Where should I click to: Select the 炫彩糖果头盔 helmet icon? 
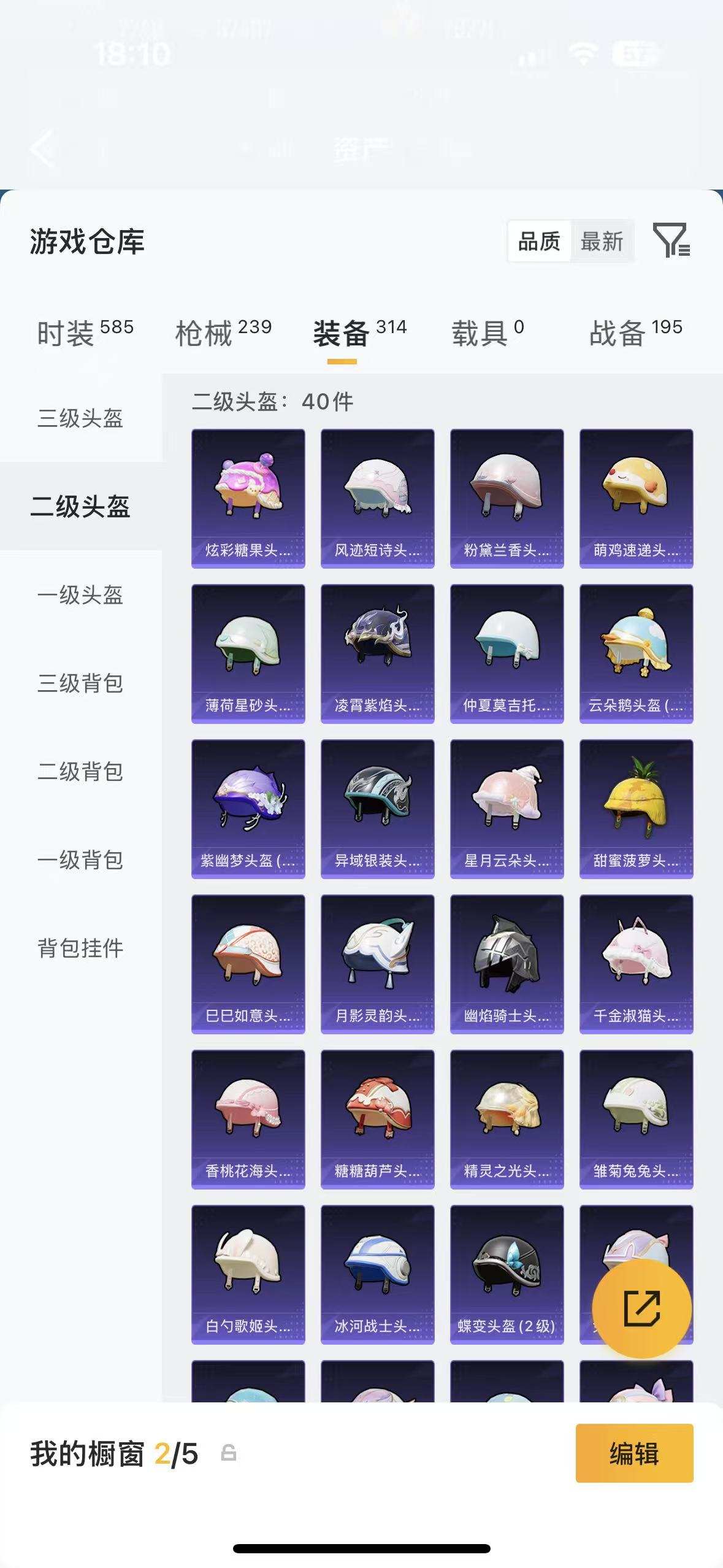[248, 491]
